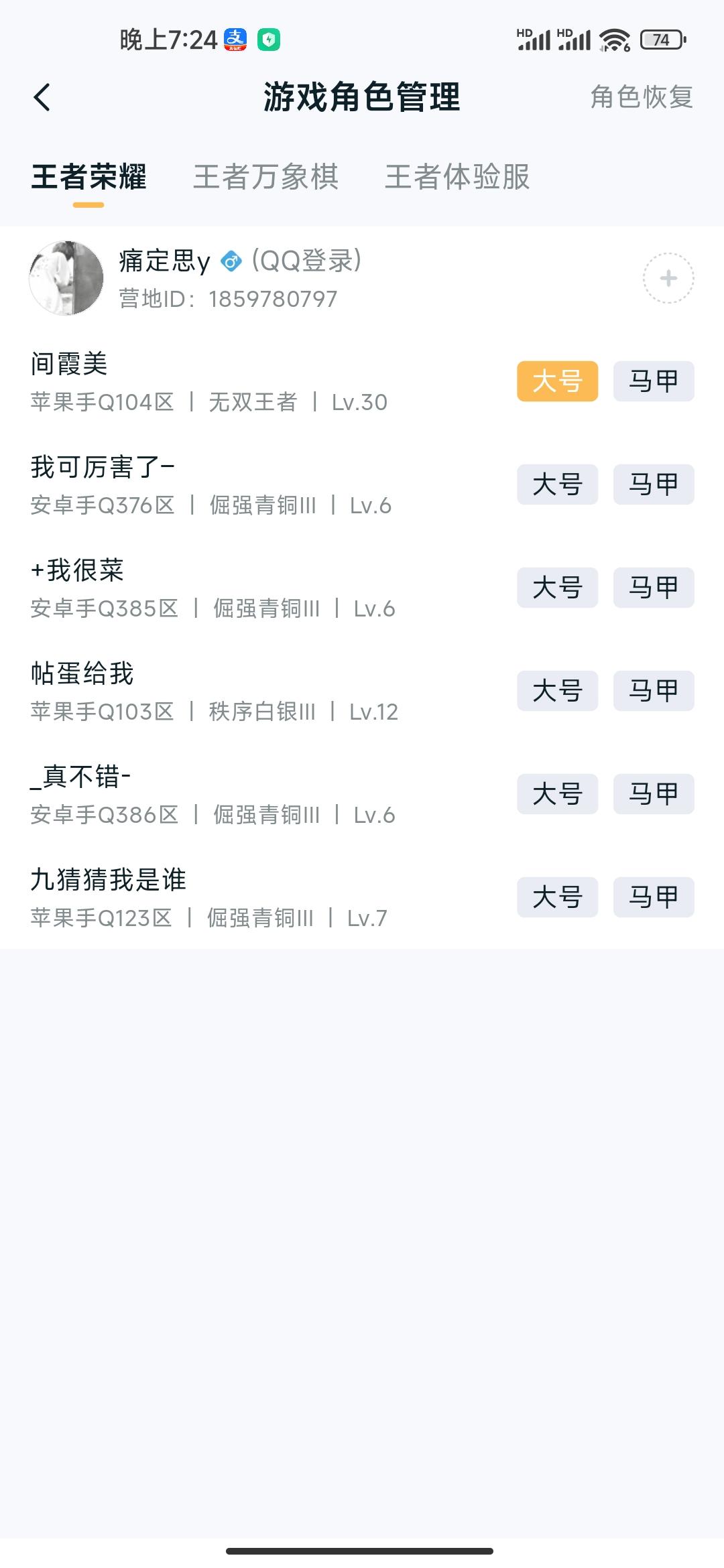Tap the green shield icon in status bar
Image resolution: width=724 pixels, height=1568 pixels.
[270, 40]
